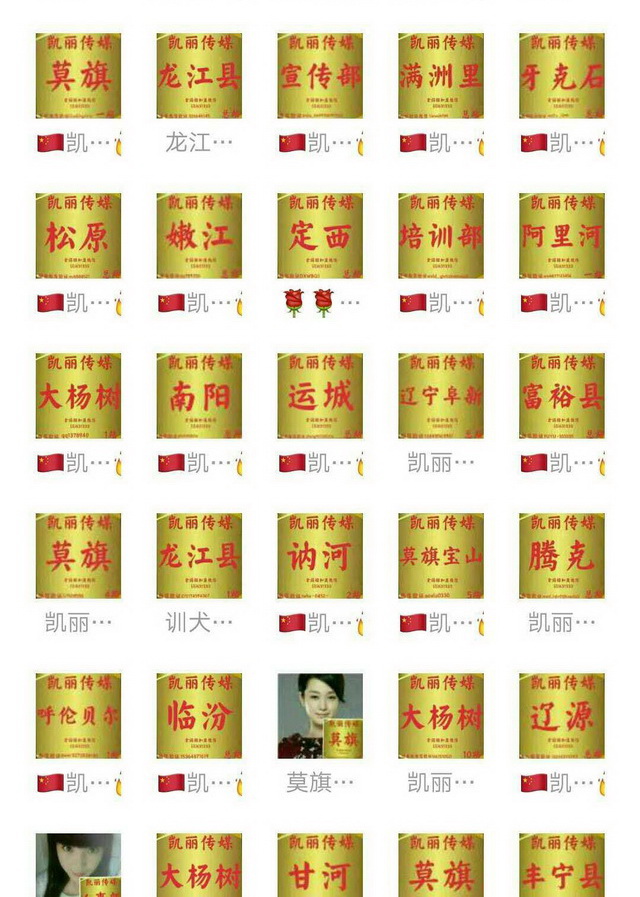Open the 甘河 member avatar
640x897 pixels.
tap(320, 865)
